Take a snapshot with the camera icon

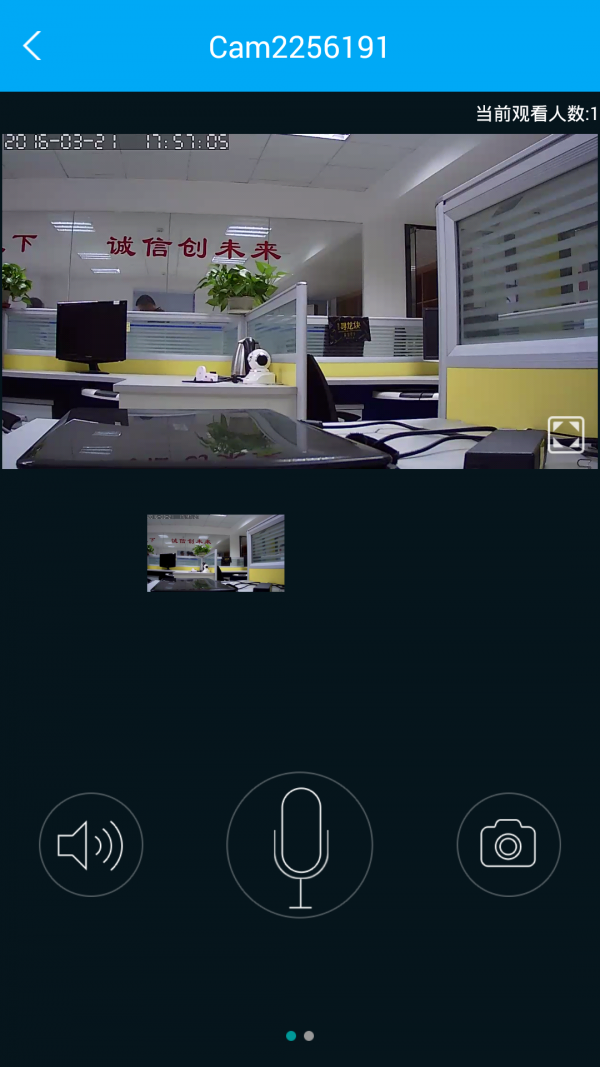pyautogui.click(x=508, y=845)
